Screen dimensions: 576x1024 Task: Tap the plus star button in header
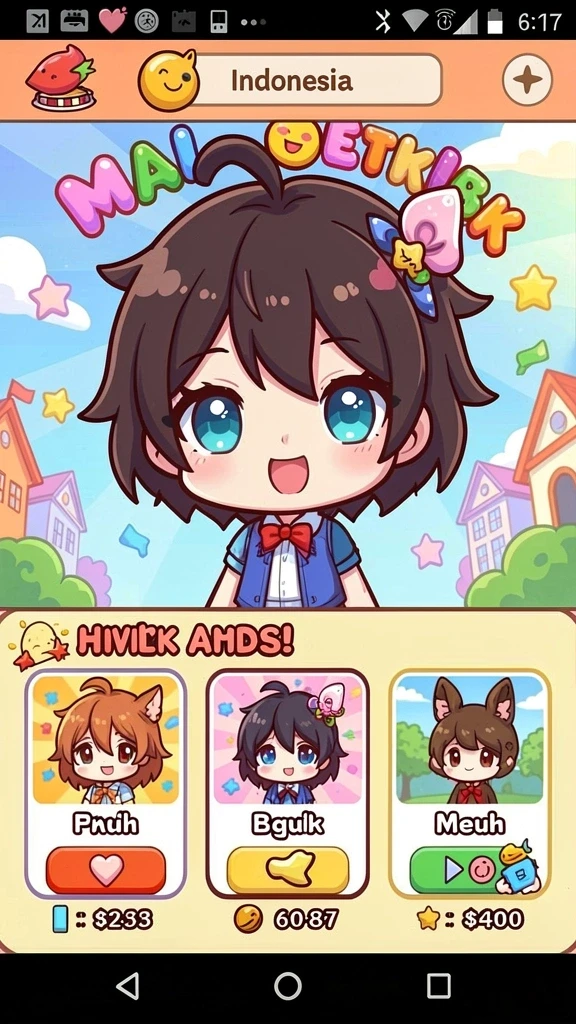[527, 80]
